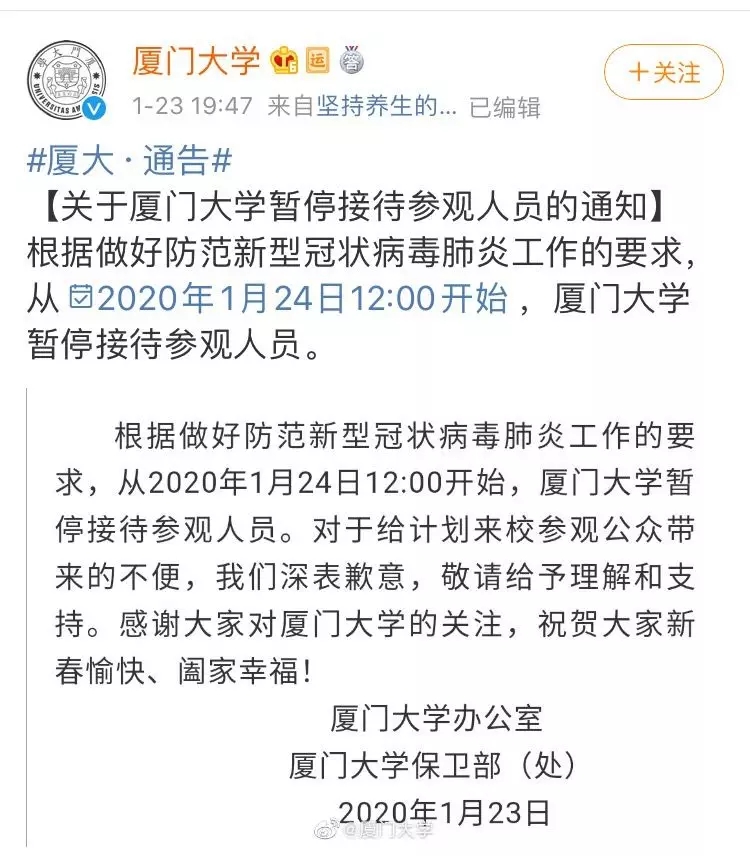750x856 pixels.
Task: Open the 厦门大学 username link
Action: click(196, 62)
